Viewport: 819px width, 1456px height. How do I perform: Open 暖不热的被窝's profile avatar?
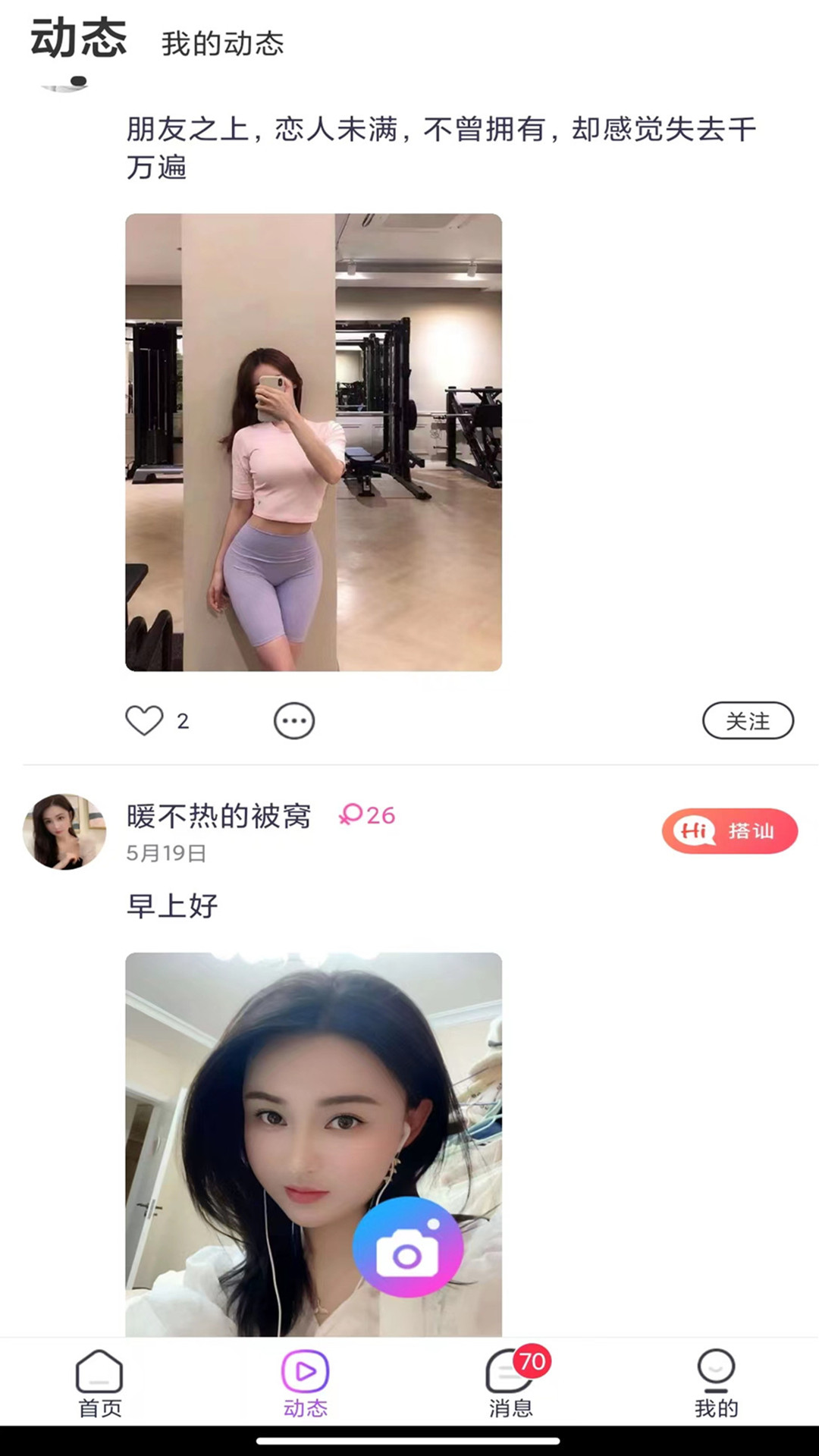click(x=65, y=831)
